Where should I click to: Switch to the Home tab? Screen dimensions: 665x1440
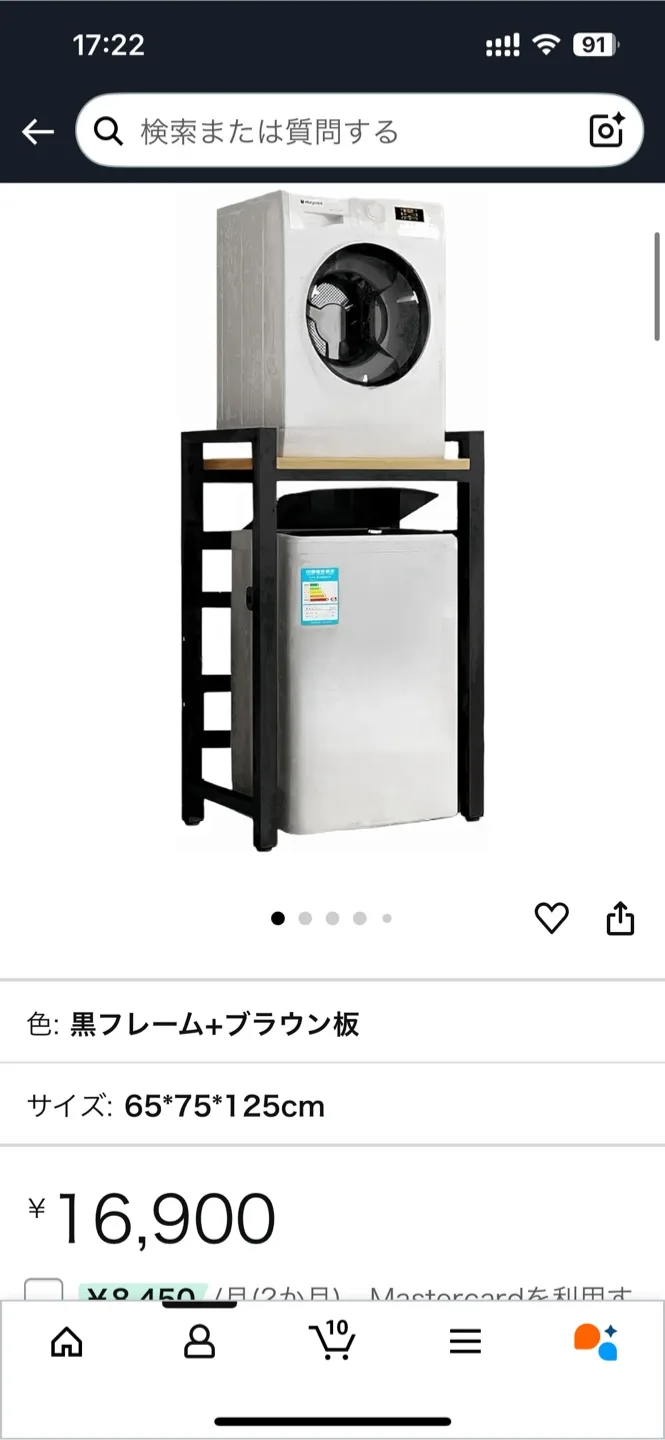click(67, 1341)
